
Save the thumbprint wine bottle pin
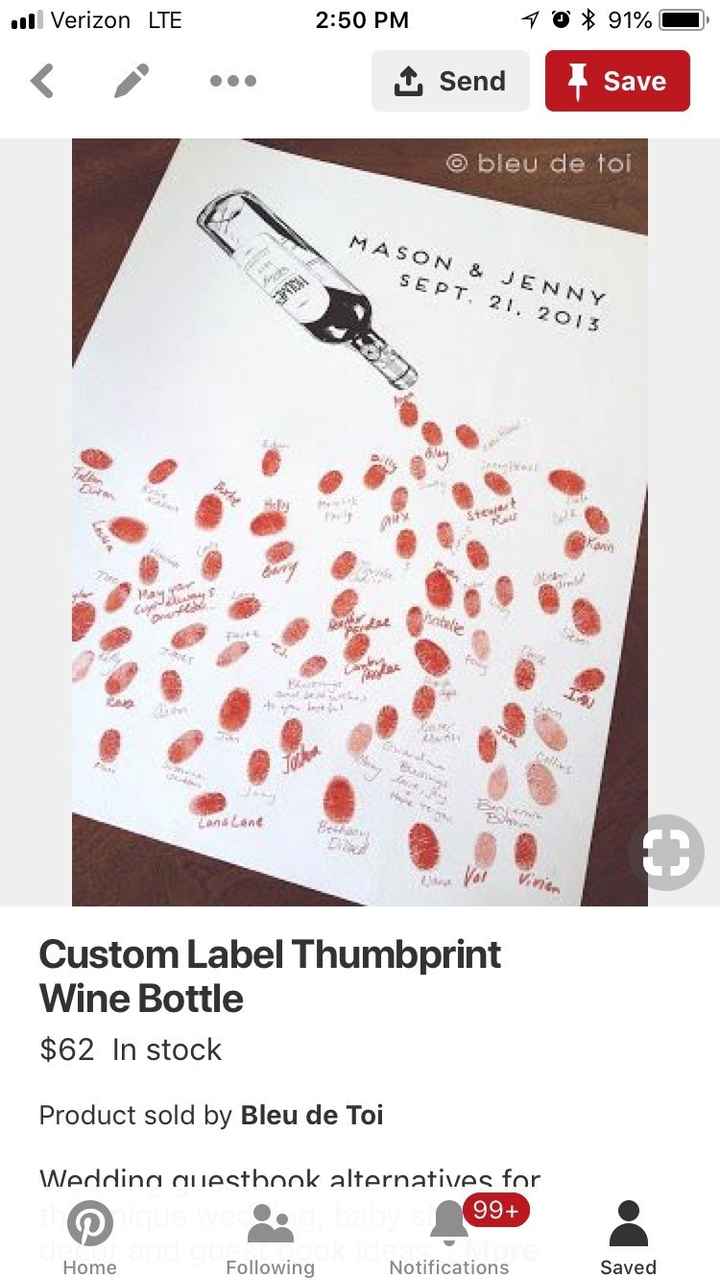617,81
